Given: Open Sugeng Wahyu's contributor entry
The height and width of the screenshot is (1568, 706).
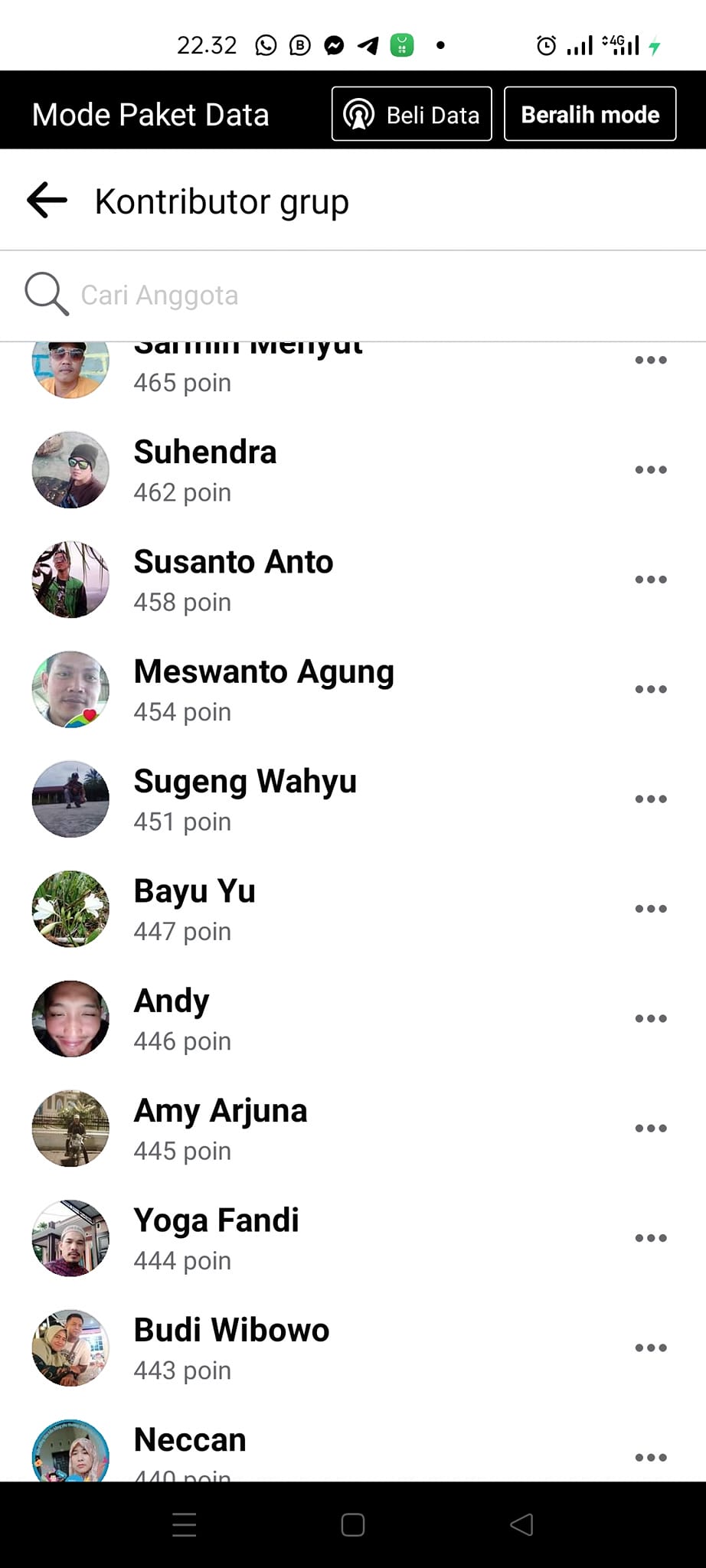Looking at the screenshot, I should tap(245, 799).
